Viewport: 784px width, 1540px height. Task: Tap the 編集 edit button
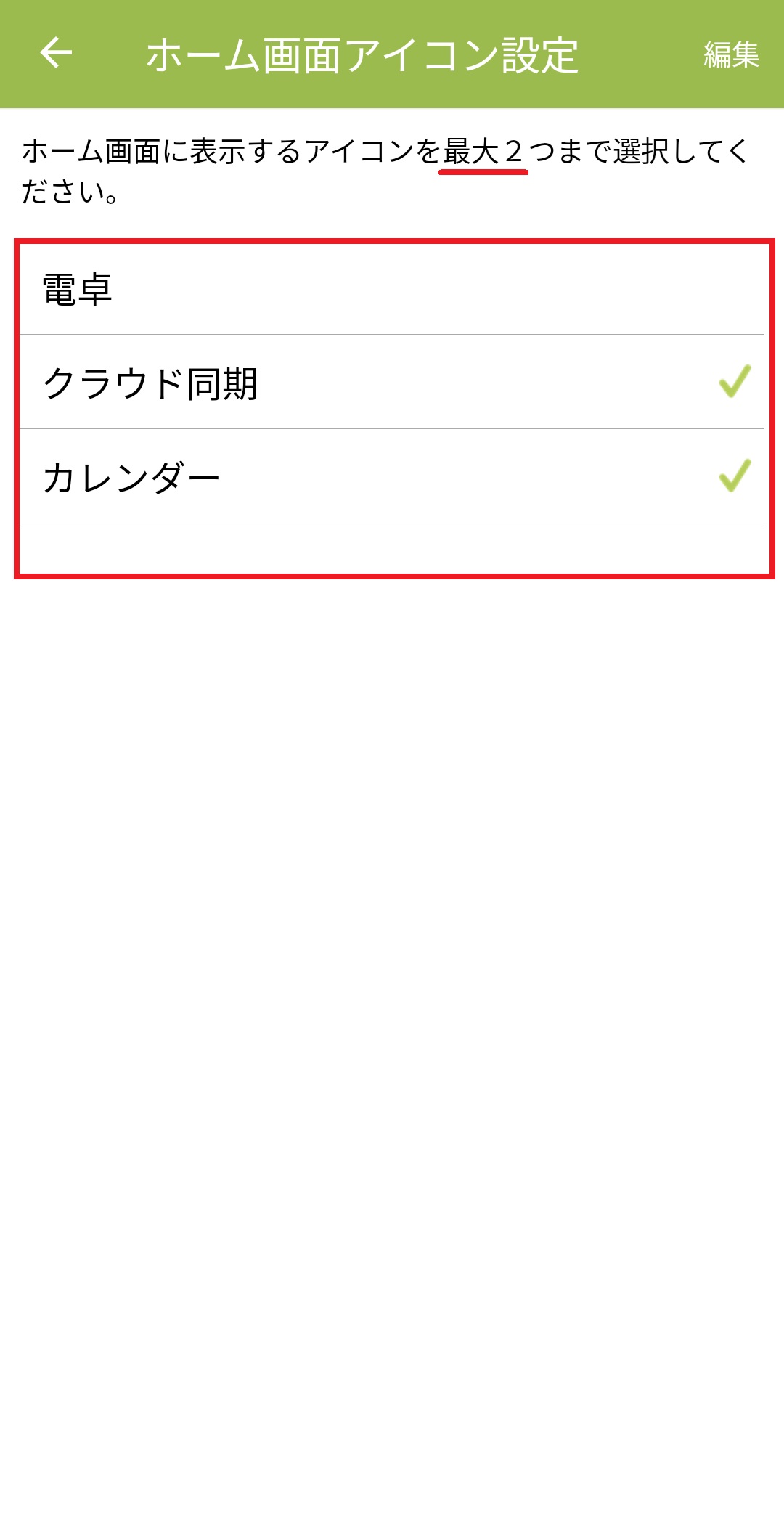[730, 54]
